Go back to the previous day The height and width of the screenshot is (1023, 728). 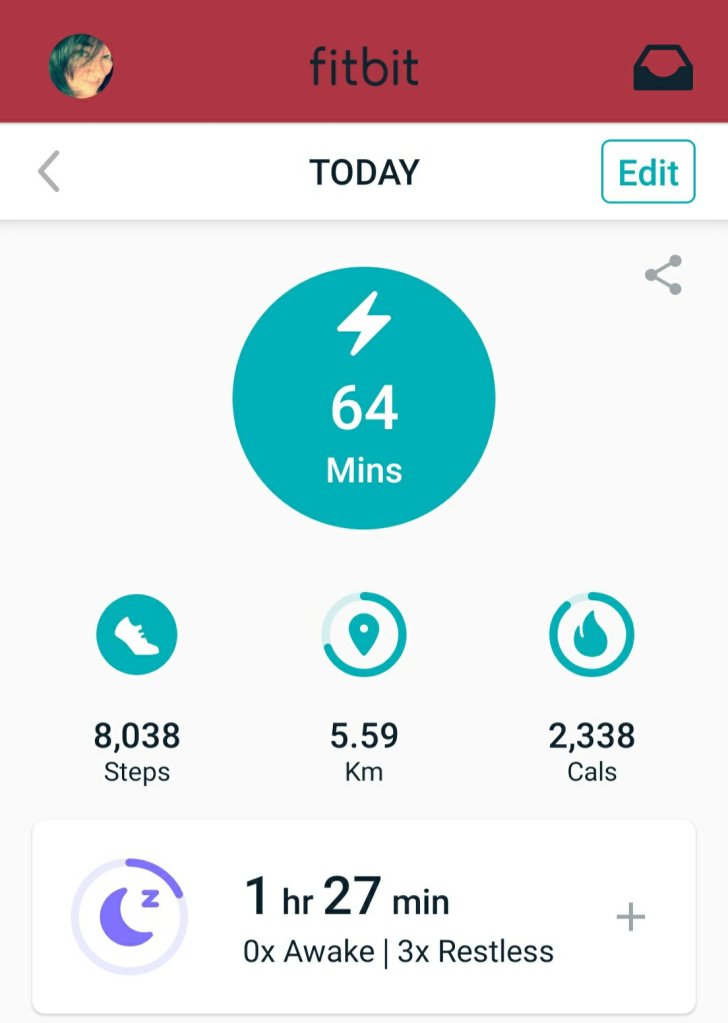click(x=49, y=172)
